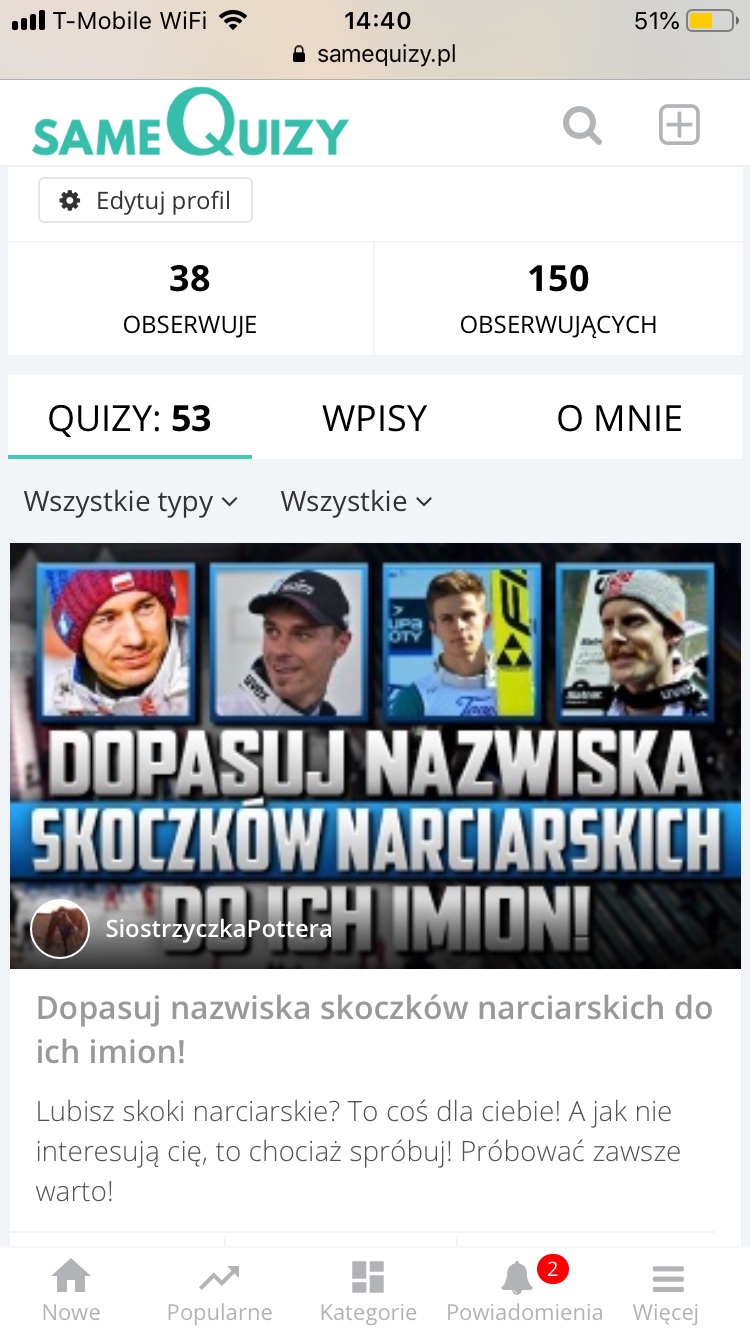Image resolution: width=750 pixels, height=1334 pixels.
Task: Switch to the WPISY tab
Action: pyautogui.click(x=374, y=418)
